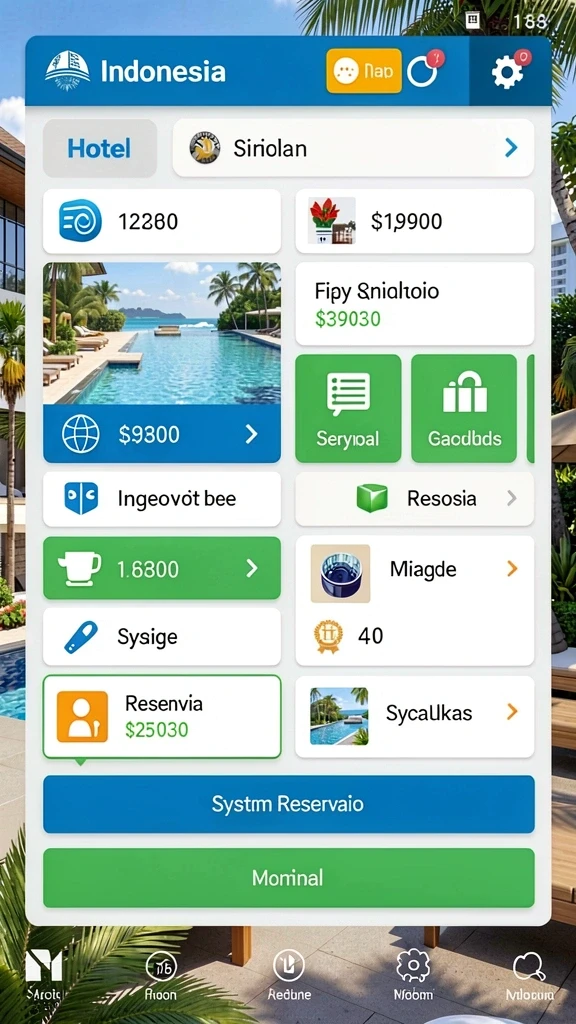Tap the green Mominal button
Screen dimensions: 576x1024
[289, 878]
